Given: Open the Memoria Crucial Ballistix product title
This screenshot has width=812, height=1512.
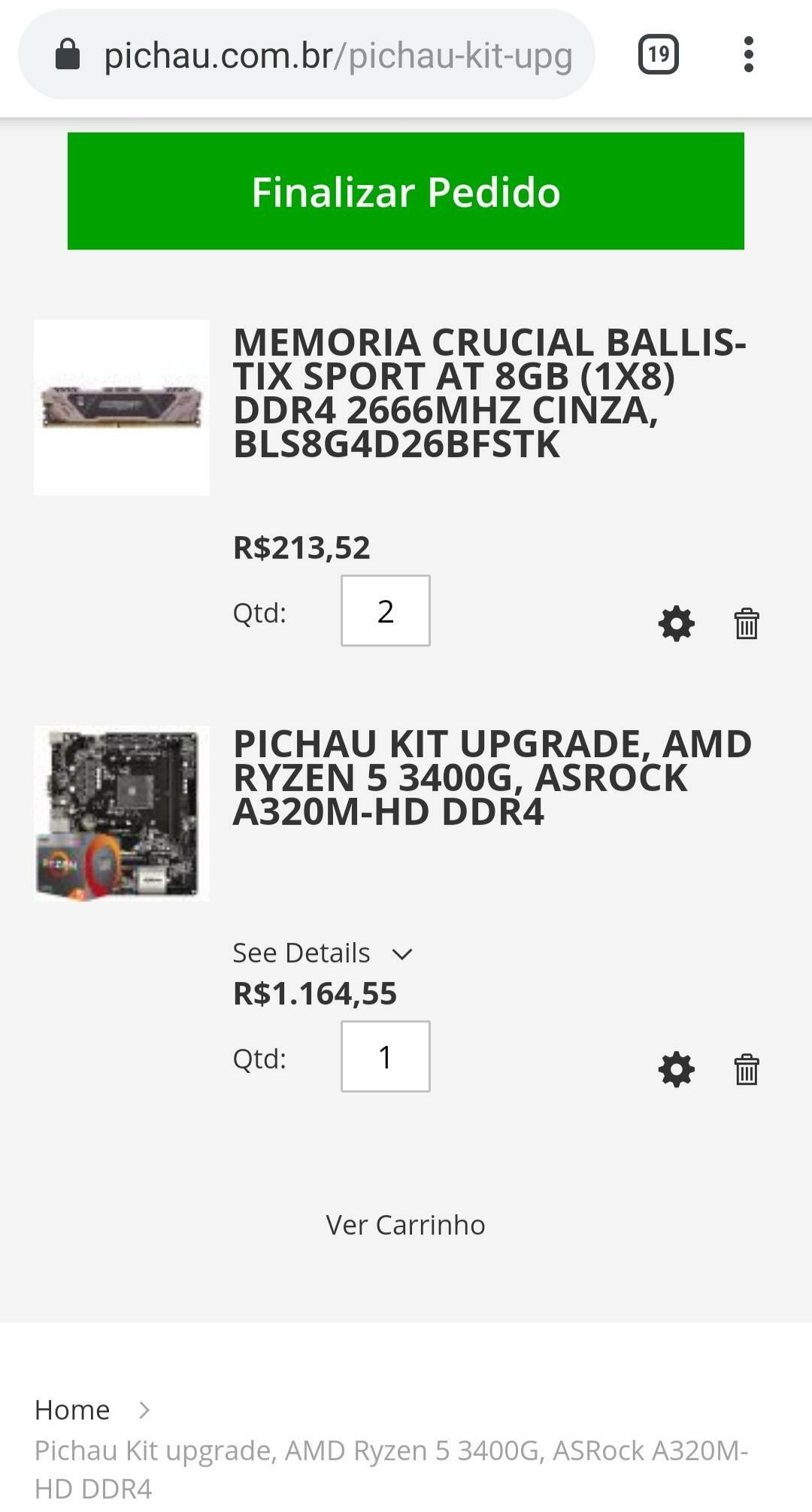Looking at the screenshot, I should pos(489,393).
